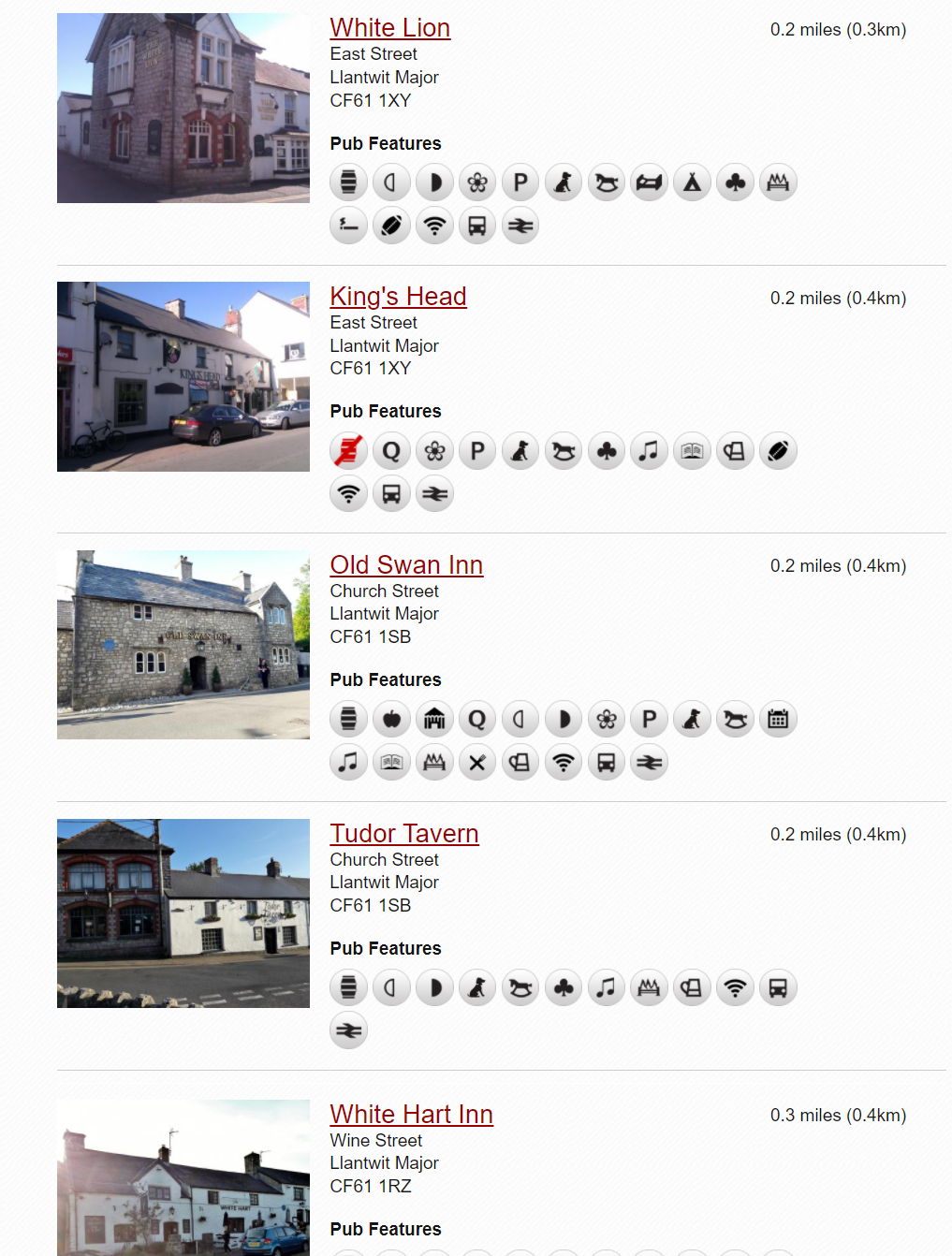Tap Old Swan Inn's events calendar icon
Screen dimensions: 952x1256
[778, 720]
